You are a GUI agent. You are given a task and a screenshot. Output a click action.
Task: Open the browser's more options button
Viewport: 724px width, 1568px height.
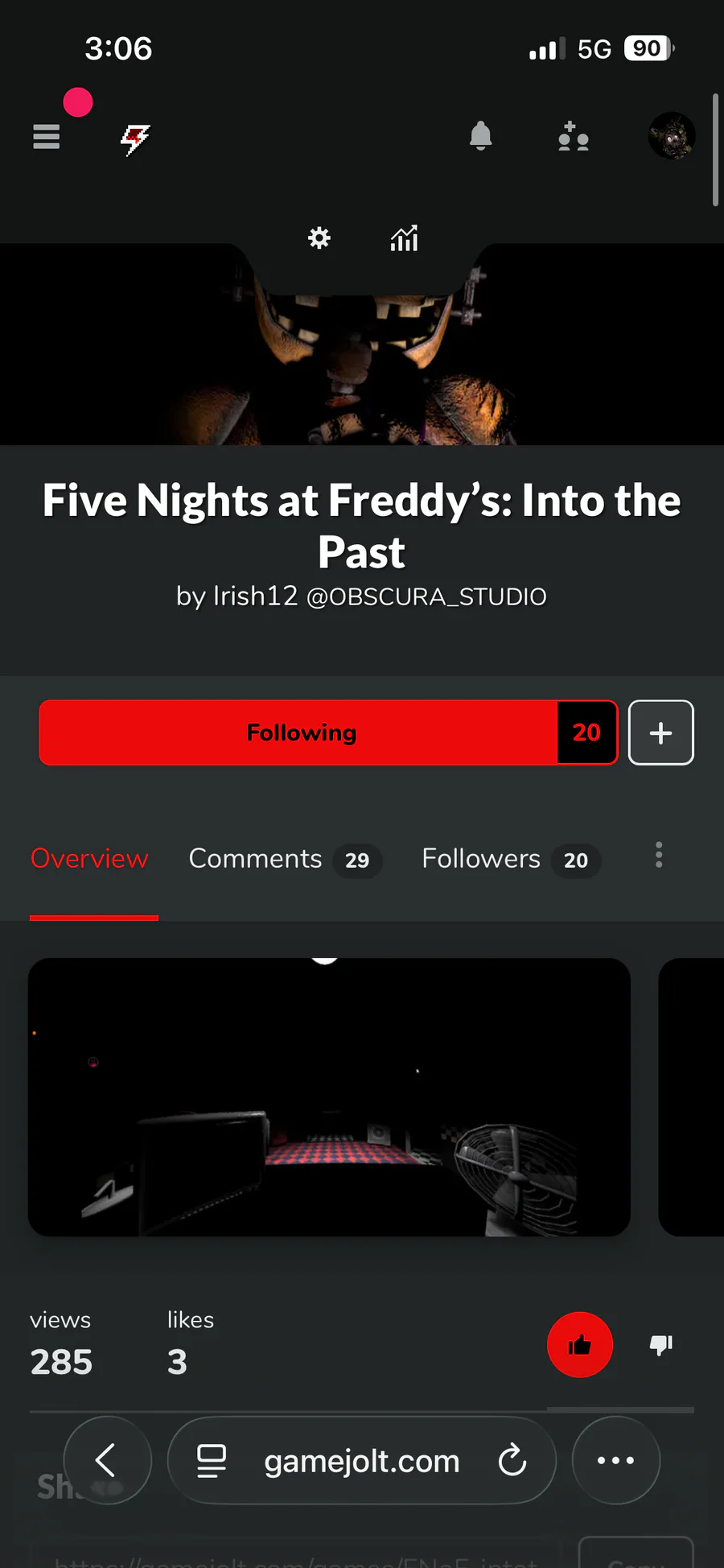616,1460
